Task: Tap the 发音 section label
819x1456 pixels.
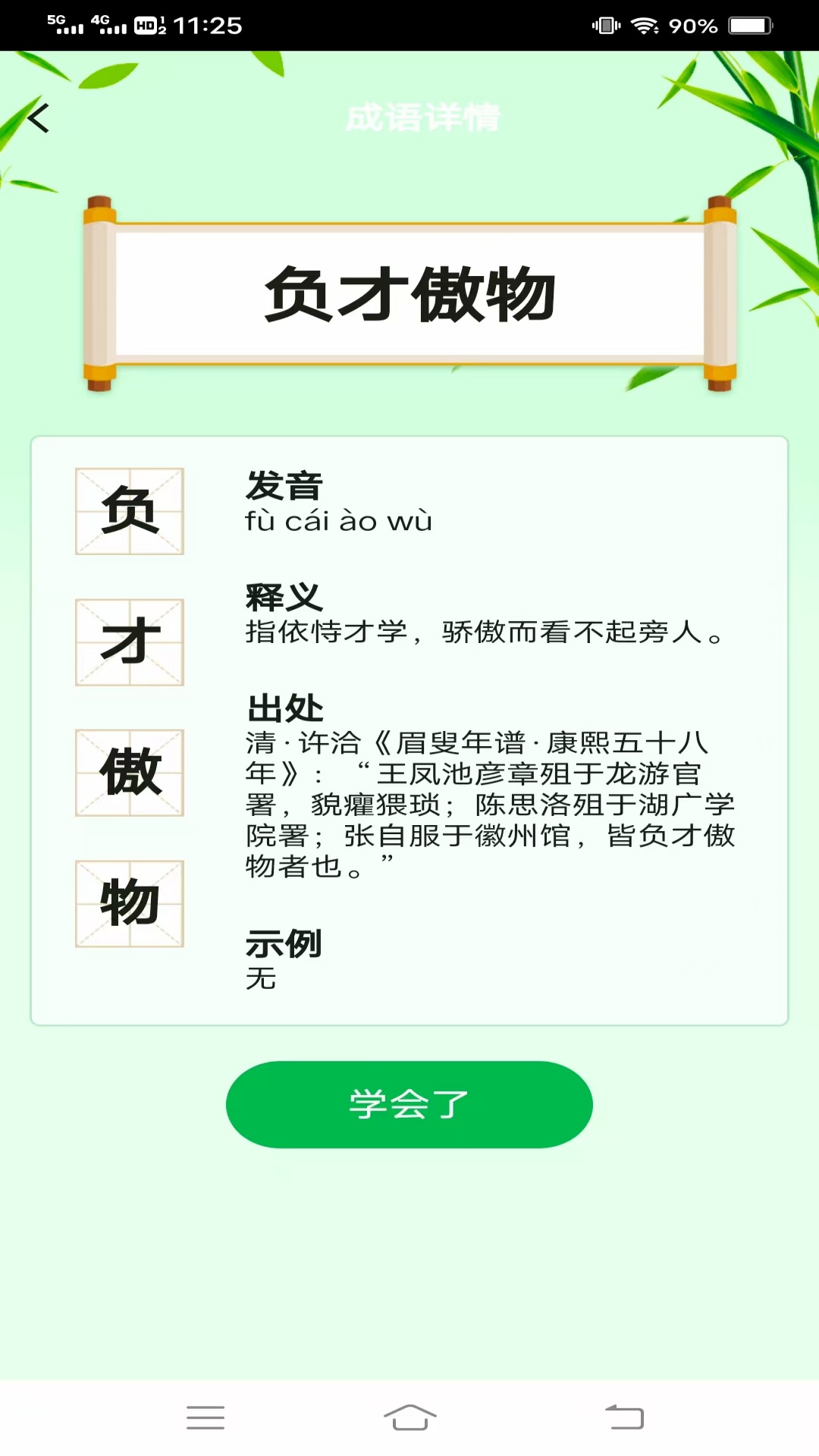Action: [x=284, y=485]
